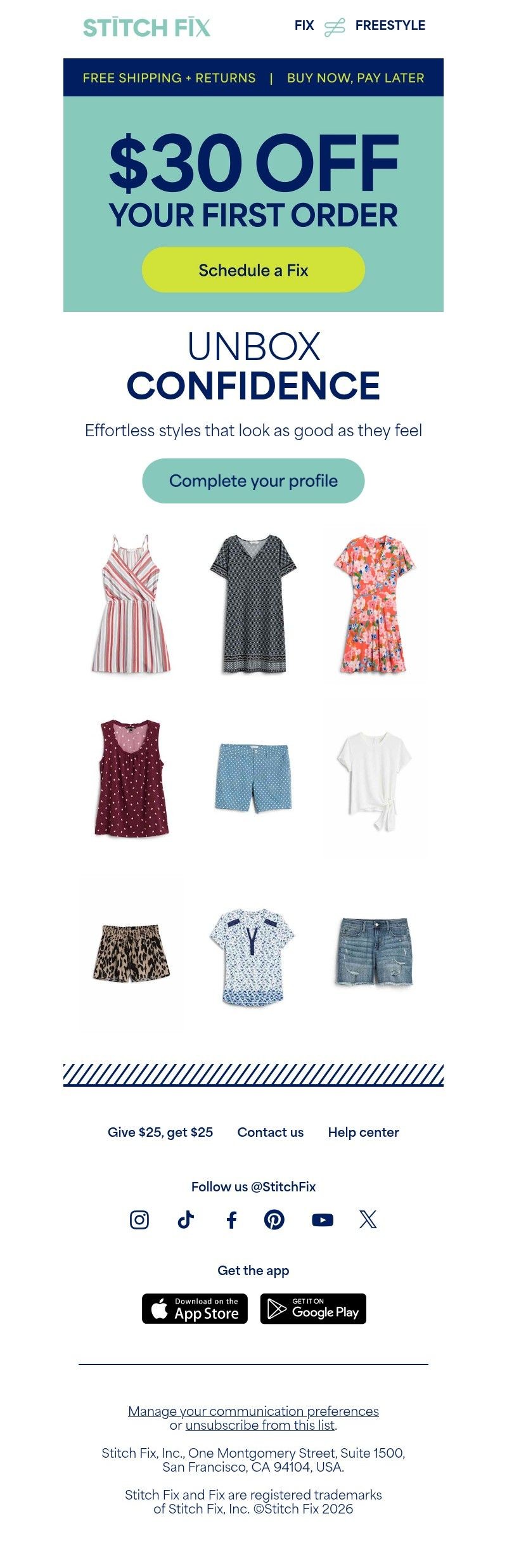Viewport: 507px width, 1568px height.
Task: Open the Contact us link
Action: pos(271,1132)
